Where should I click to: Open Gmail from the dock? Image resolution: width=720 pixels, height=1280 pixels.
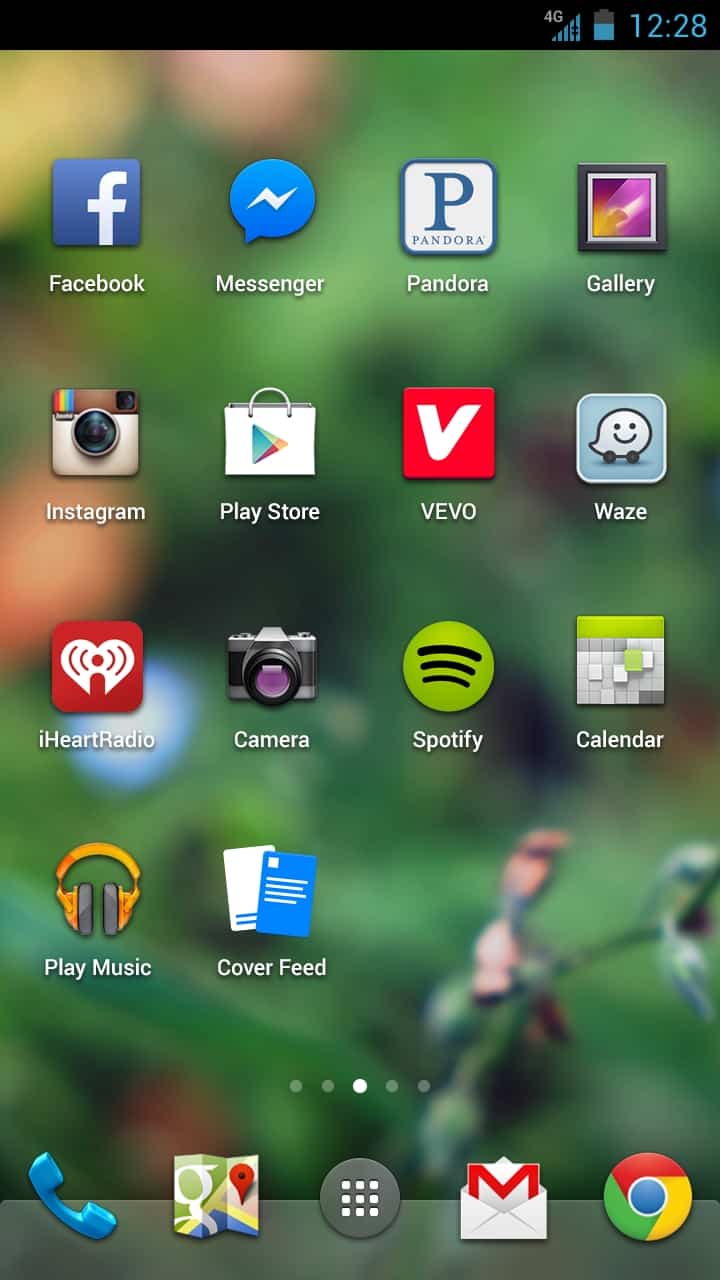point(504,1198)
